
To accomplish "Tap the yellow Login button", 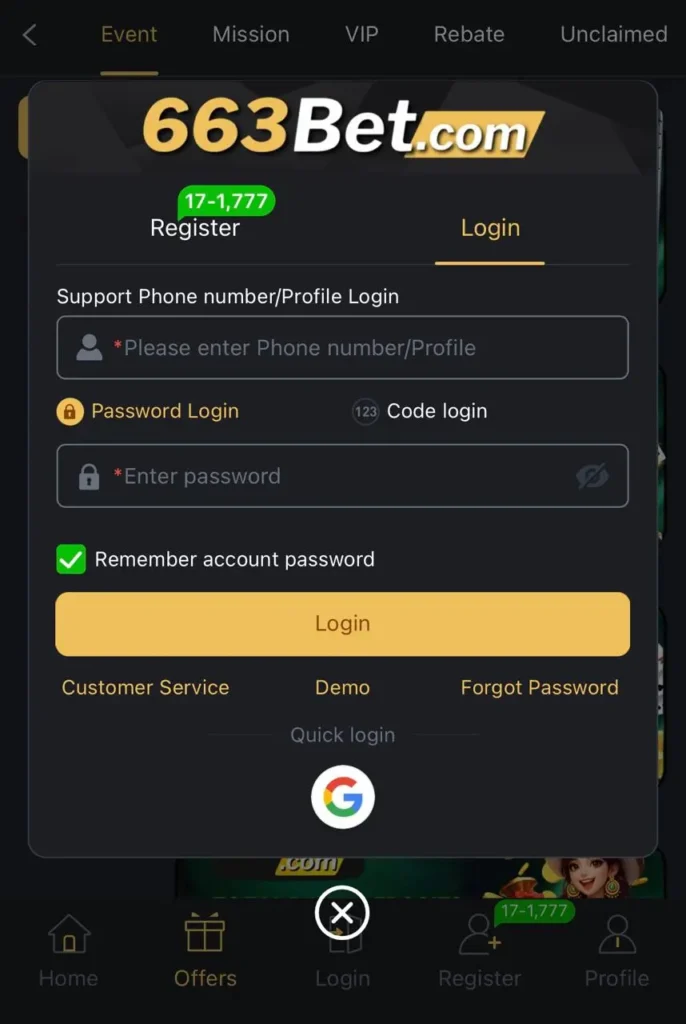I will click(x=342, y=624).
